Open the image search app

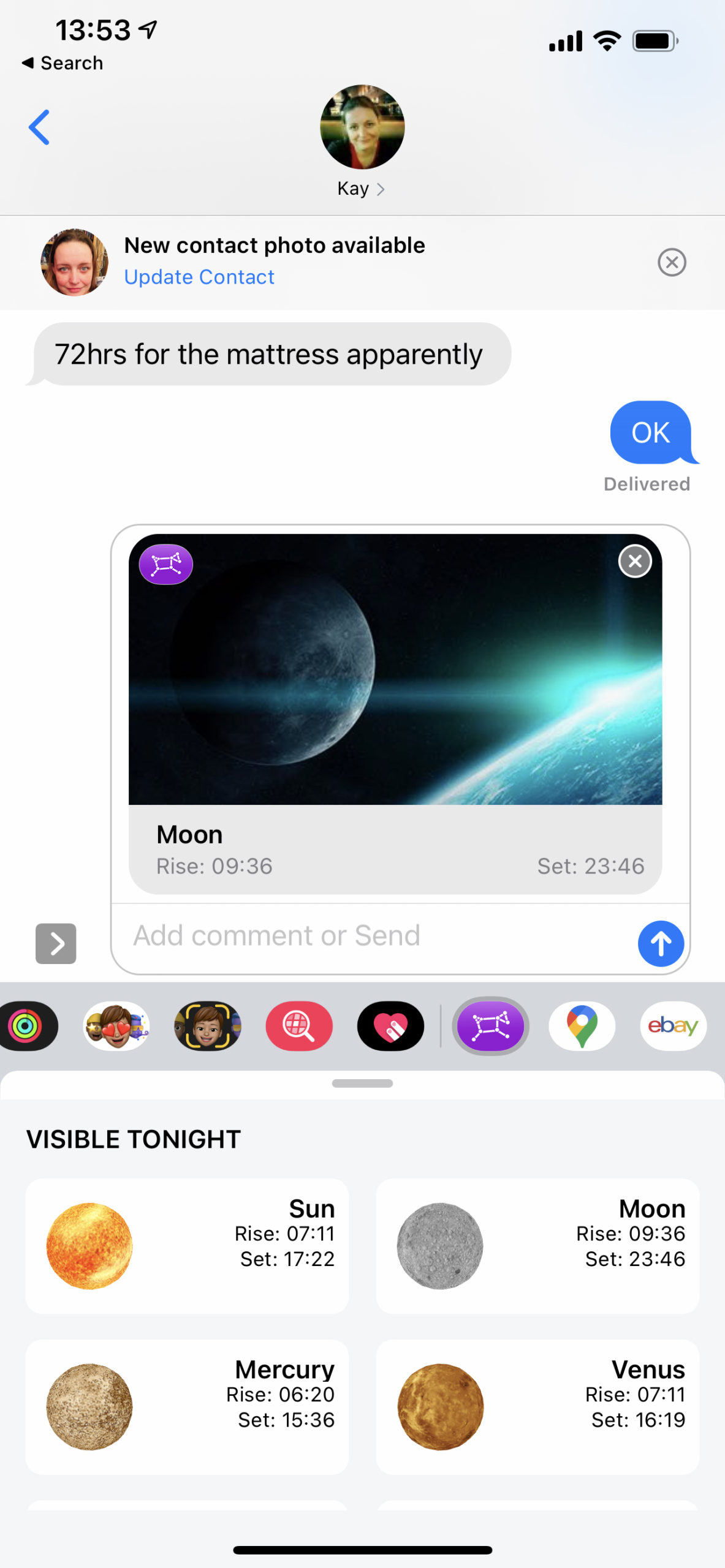tap(299, 1027)
